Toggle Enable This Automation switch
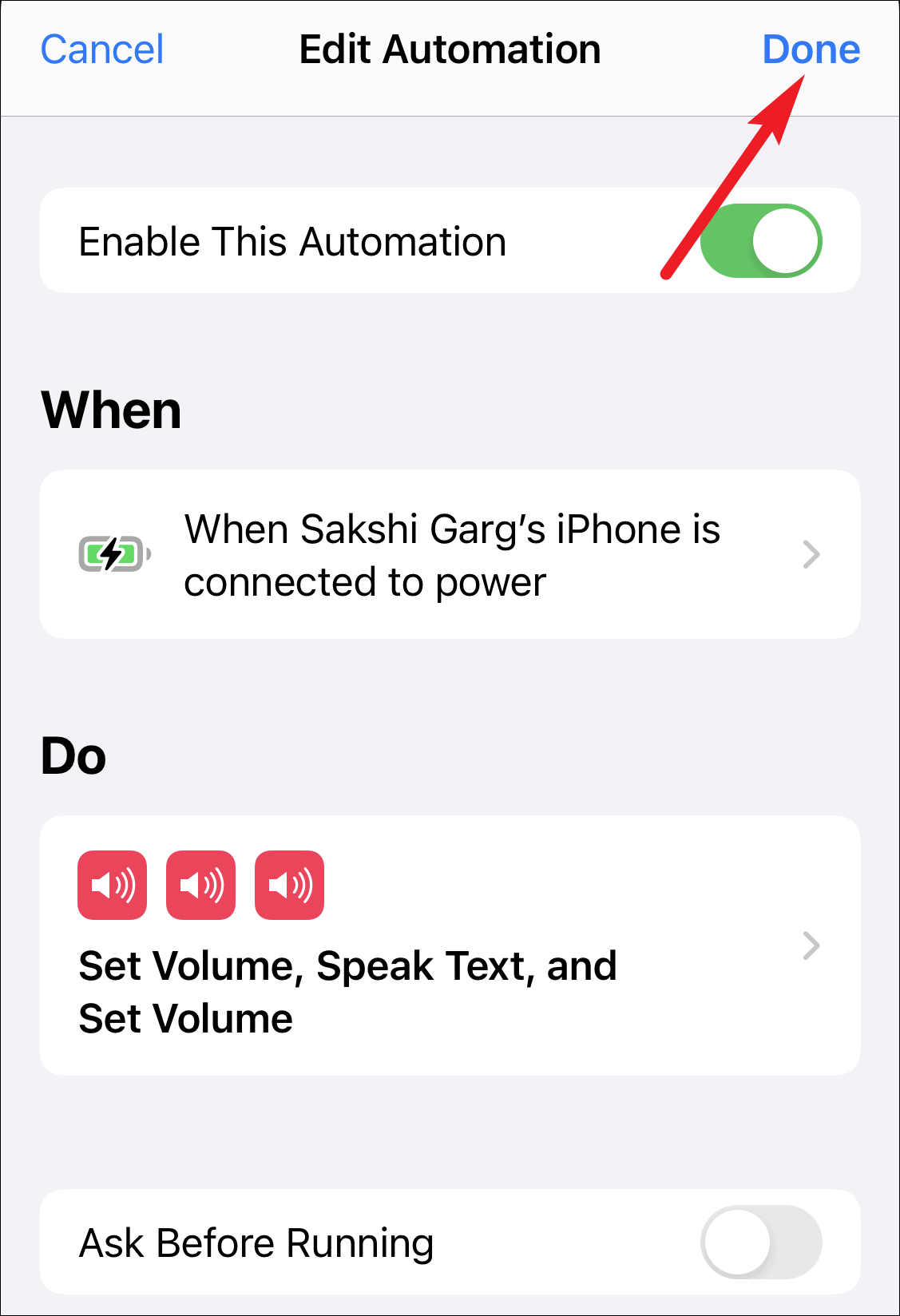Screen dimensions: 900x1316 point(760,241)
